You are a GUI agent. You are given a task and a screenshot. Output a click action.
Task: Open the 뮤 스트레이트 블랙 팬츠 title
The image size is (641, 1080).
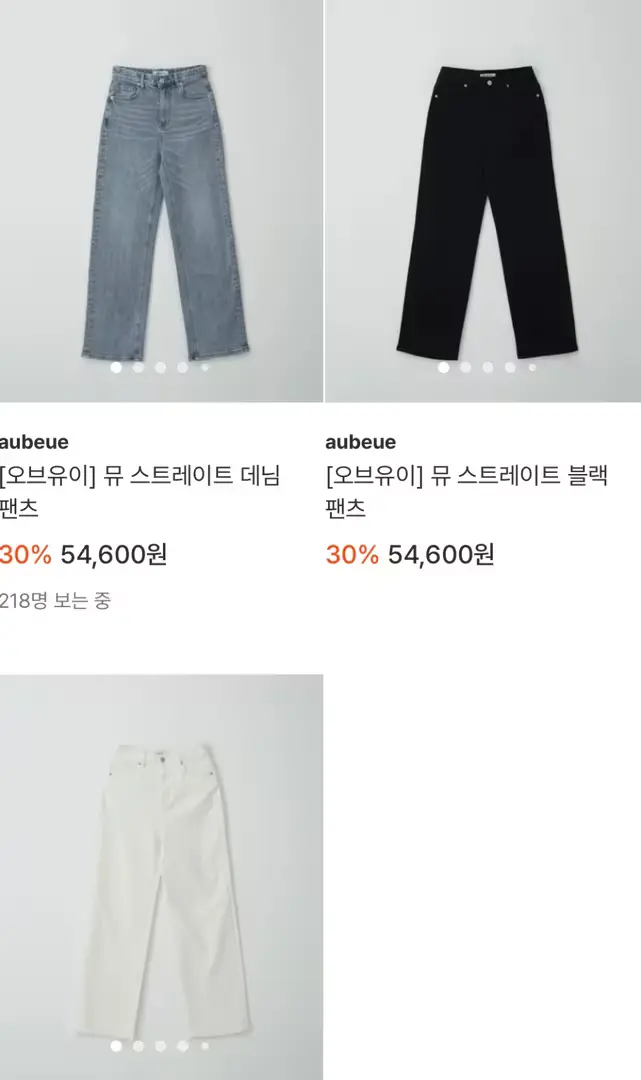coord(467,491)
